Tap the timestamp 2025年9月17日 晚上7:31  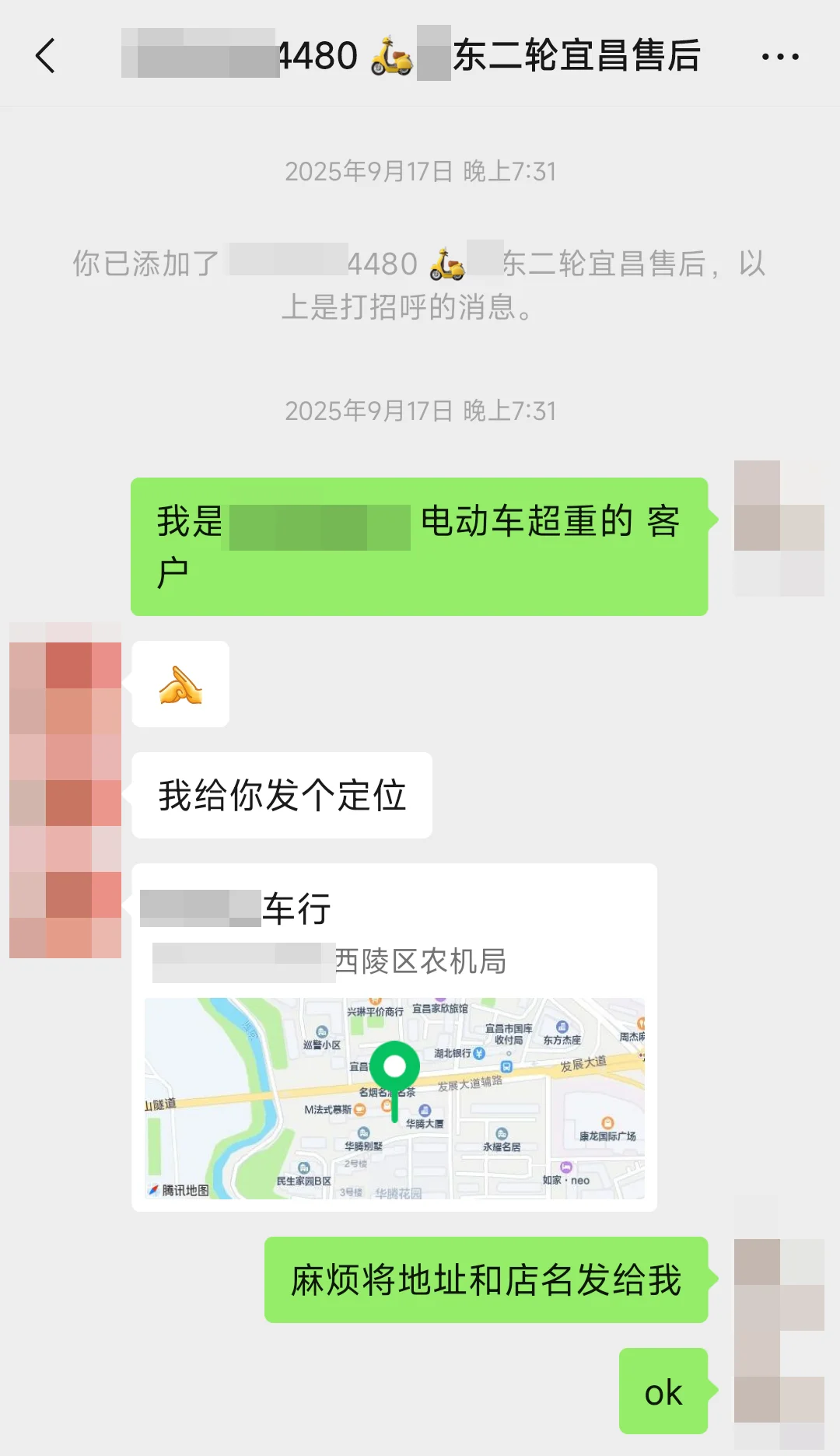(420, 172)
